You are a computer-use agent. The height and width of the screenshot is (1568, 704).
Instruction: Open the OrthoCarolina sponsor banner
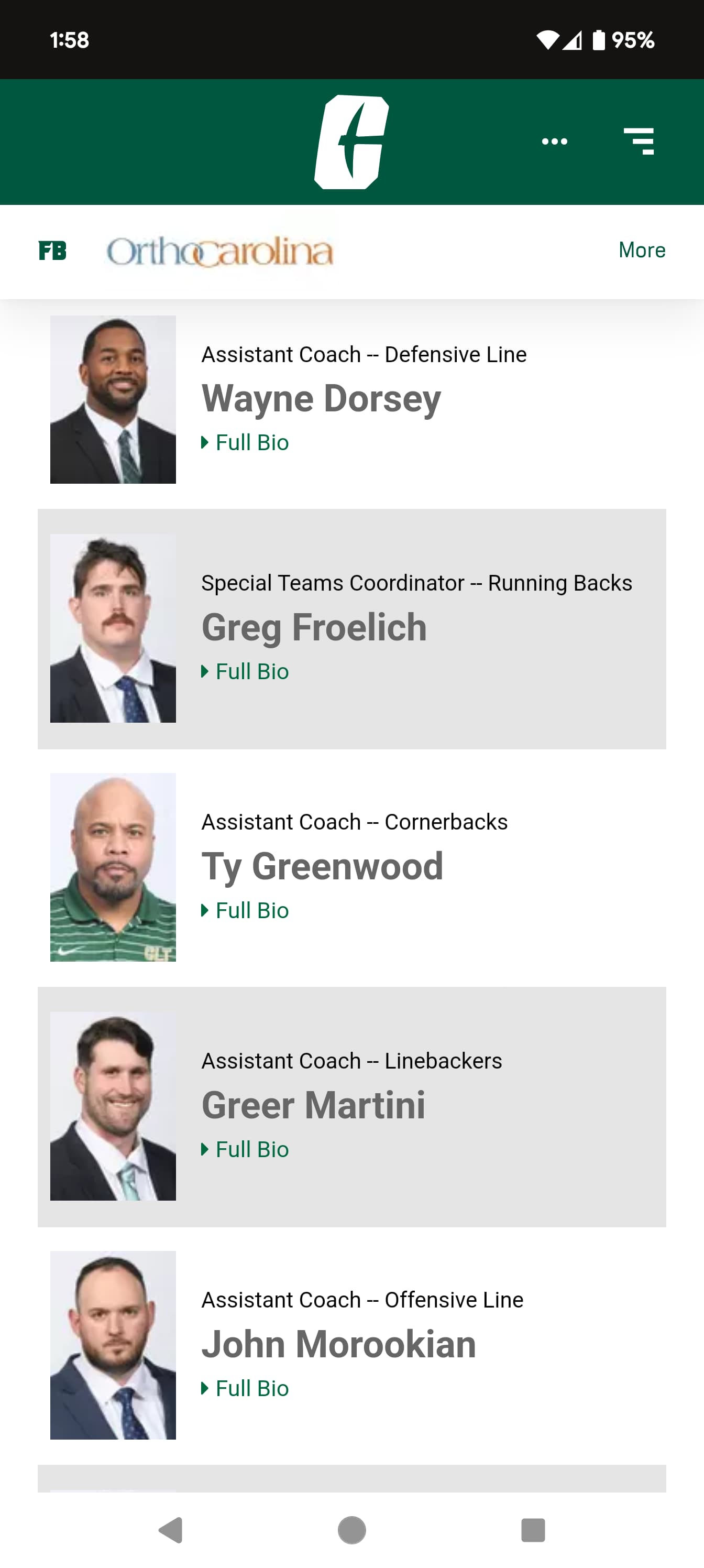(x=221, y=252)
